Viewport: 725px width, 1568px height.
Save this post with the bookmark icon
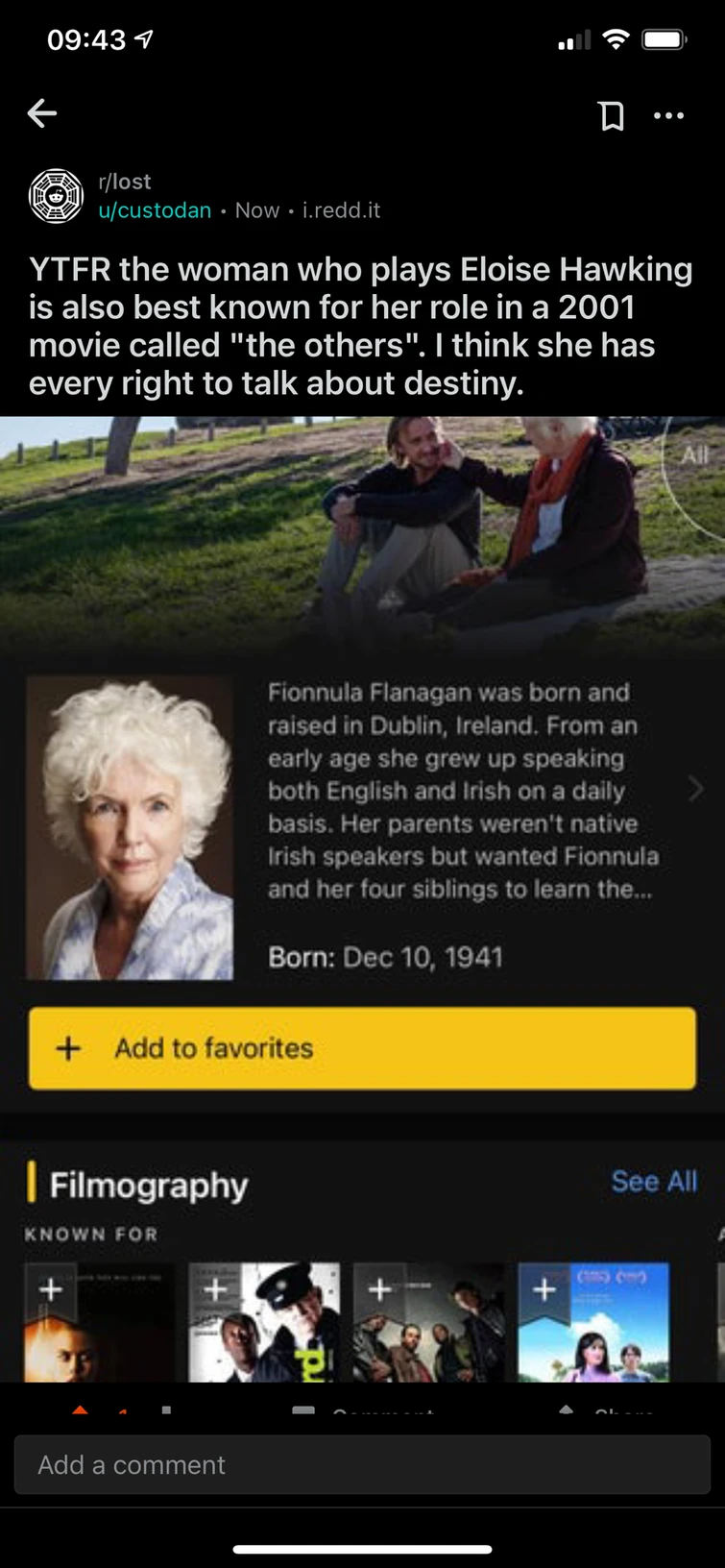(x=611, y=116)
